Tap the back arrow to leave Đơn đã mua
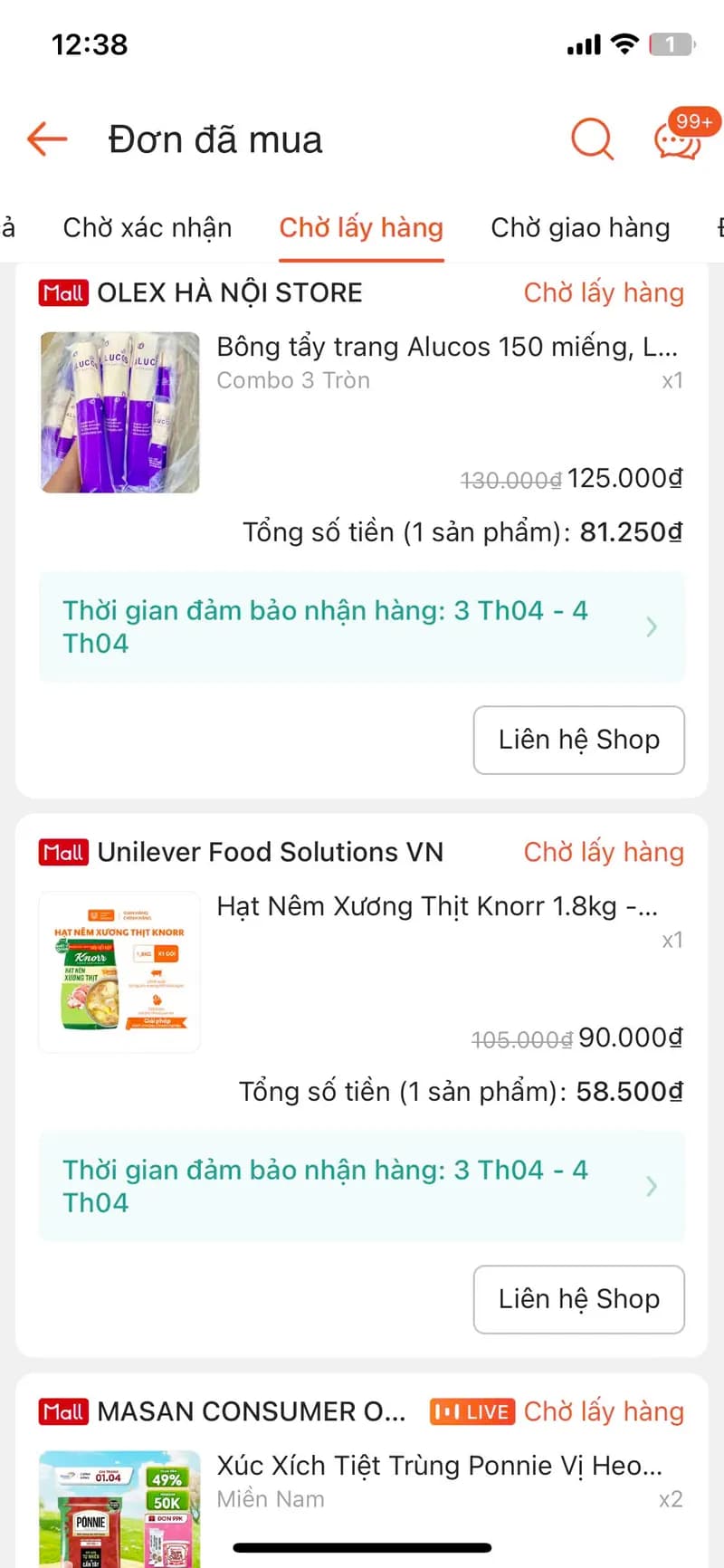 (x=45, y=139)
